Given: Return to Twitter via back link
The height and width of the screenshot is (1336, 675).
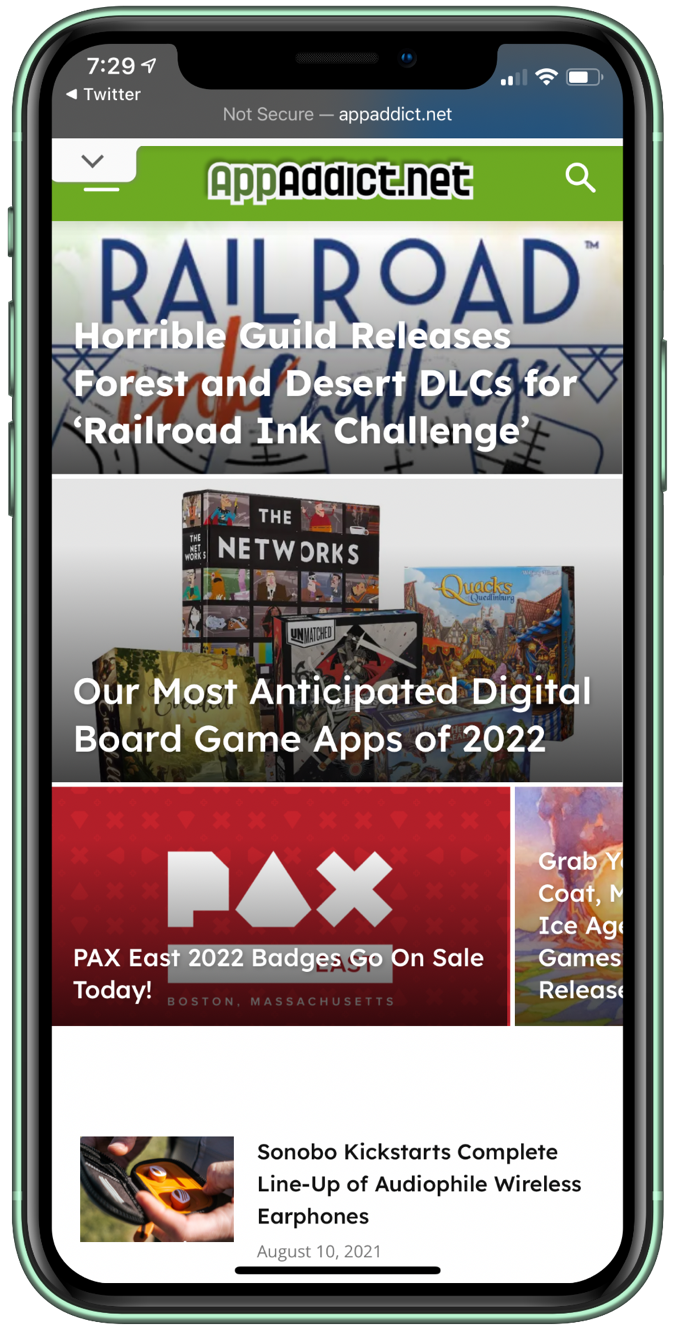Looking at the screenshot, I should pos(103,94).
